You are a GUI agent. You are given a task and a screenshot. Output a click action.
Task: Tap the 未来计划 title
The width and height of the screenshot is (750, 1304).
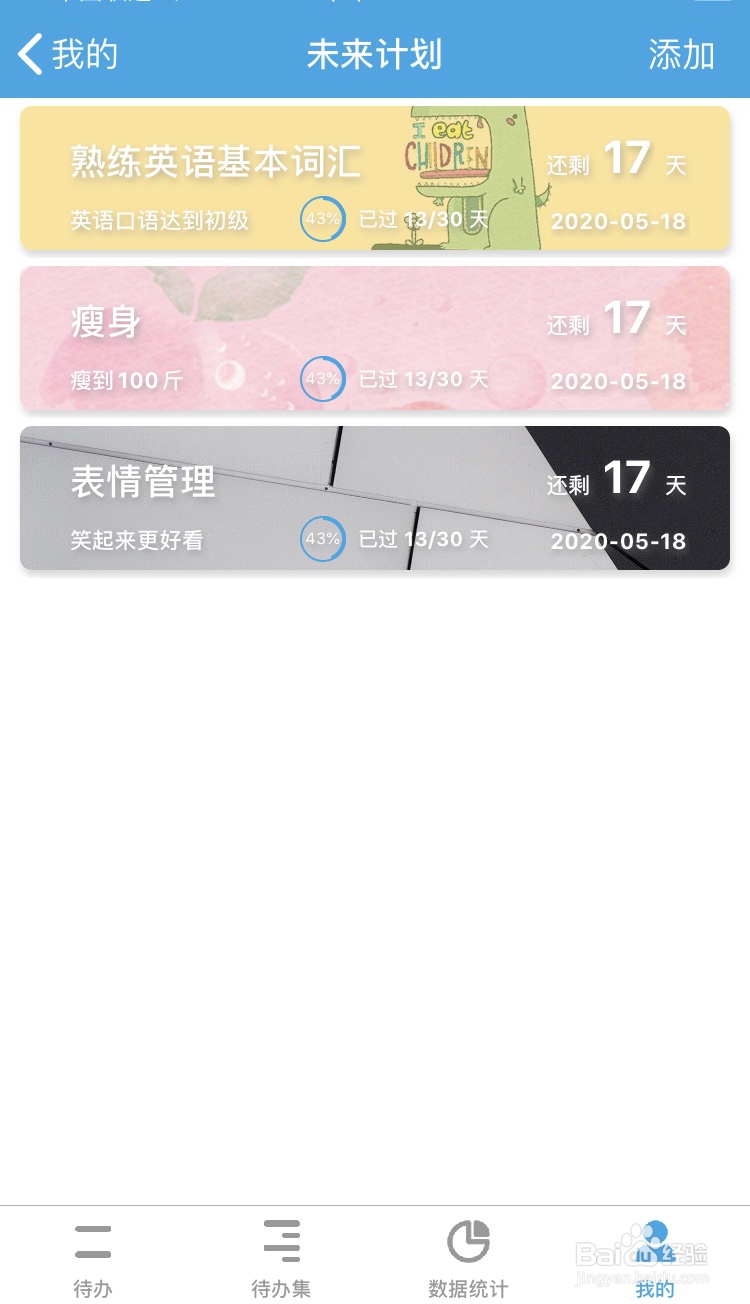point(375,55)
